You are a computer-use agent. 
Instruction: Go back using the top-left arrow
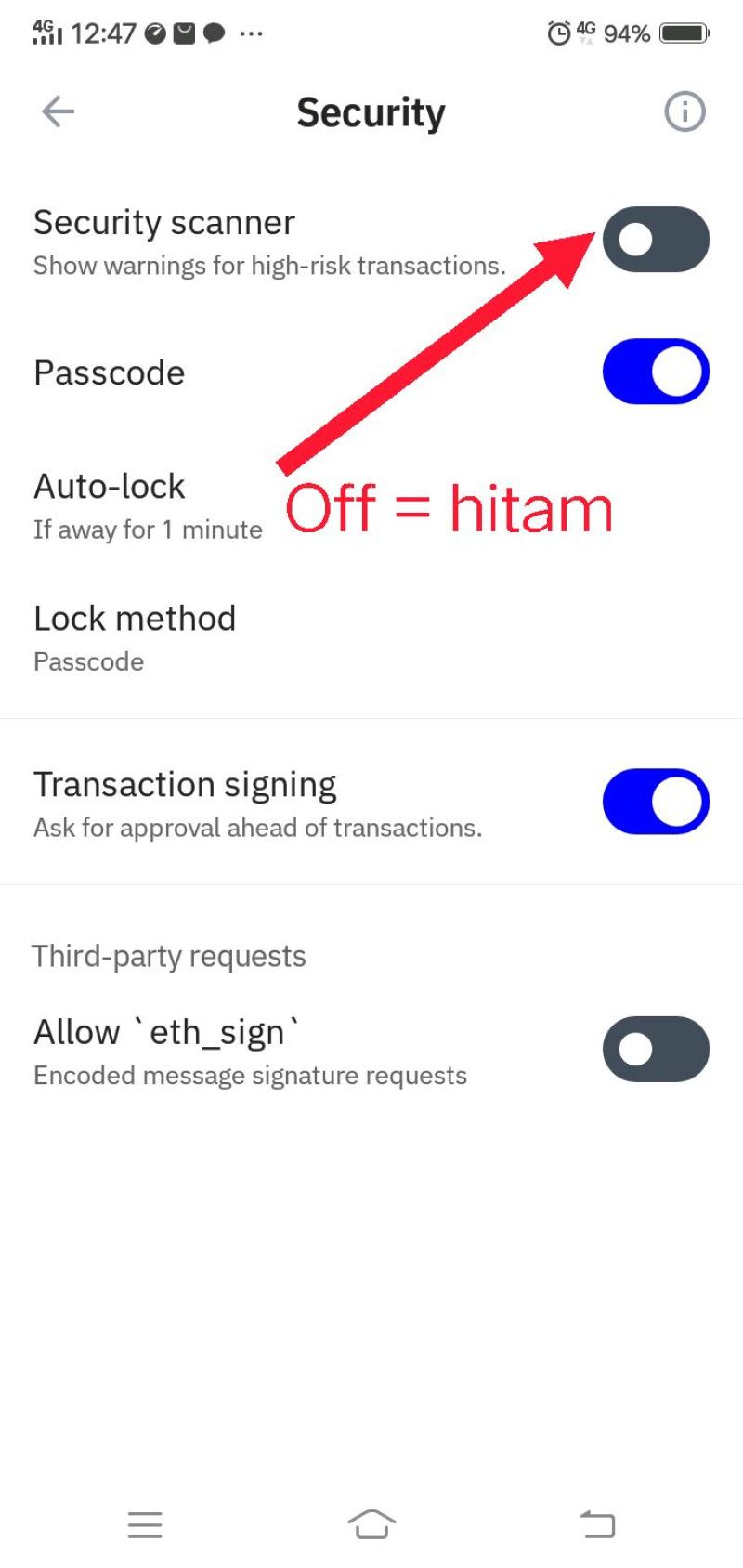pyautogui.click(x=58, y=111)
